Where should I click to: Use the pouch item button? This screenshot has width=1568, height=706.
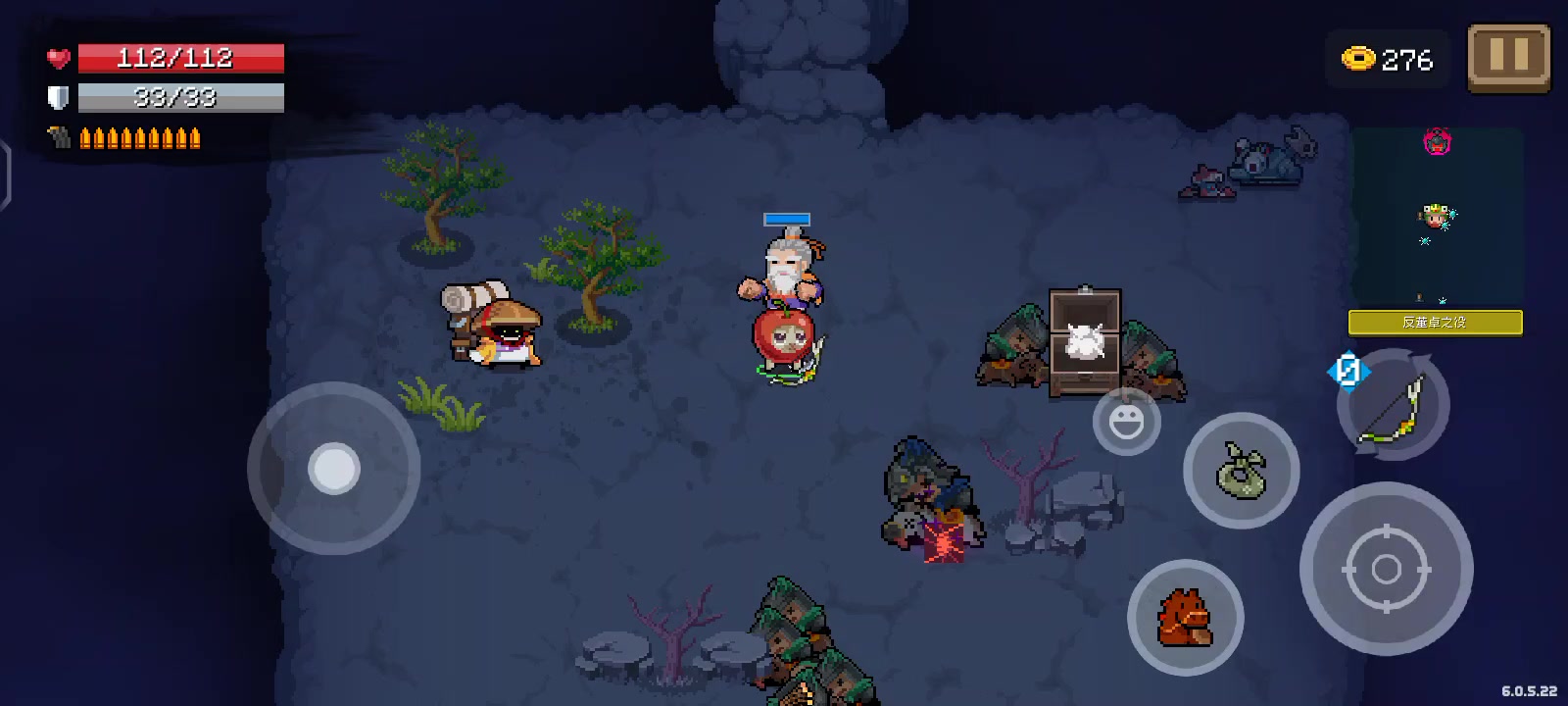(1241, 471)
